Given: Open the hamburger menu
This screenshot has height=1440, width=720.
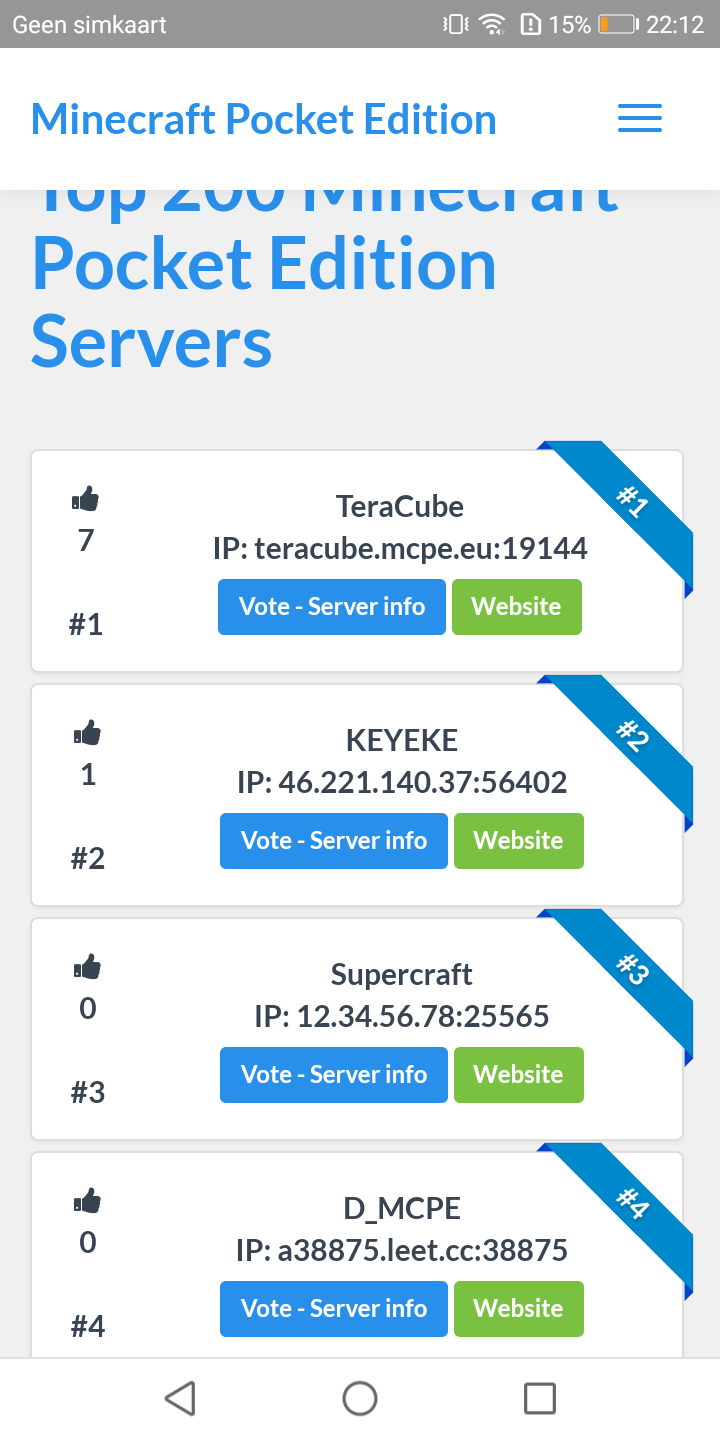Looking at the screenshot, I should pyautogui.click(x=640, y=119).
